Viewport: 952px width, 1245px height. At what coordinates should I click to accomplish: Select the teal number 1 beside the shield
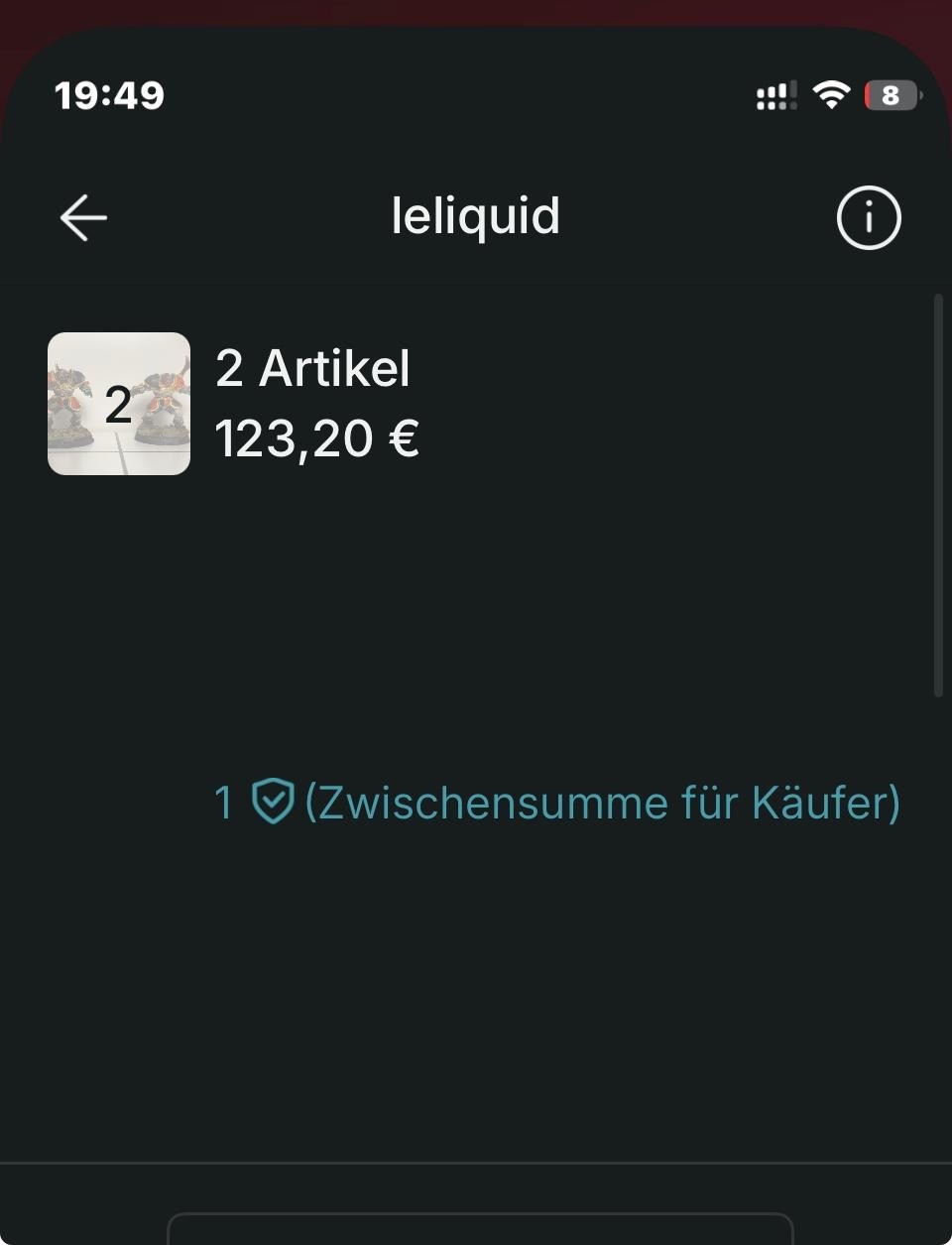tap(224, 802)
